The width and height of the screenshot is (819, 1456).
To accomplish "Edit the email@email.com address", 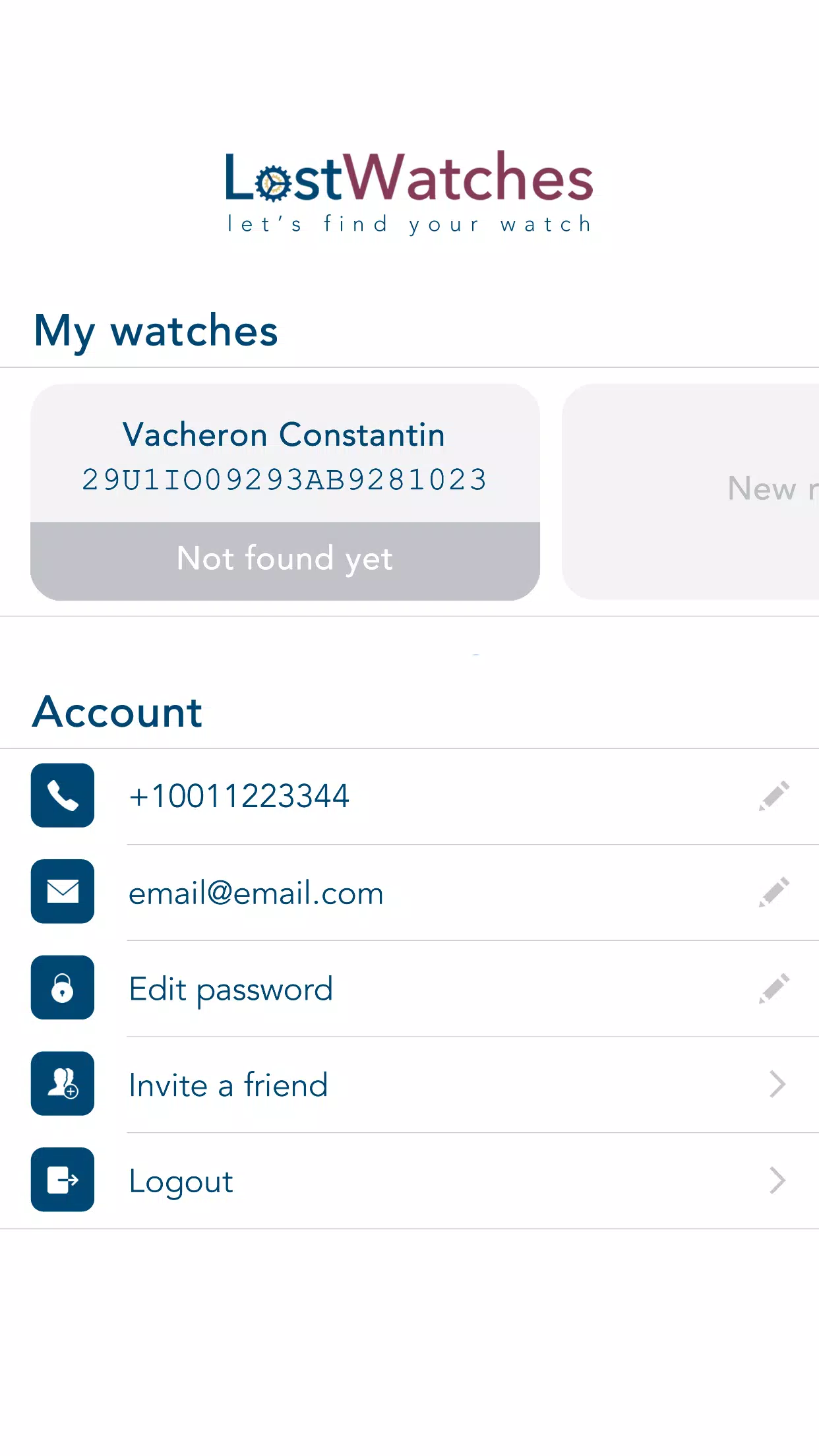I will (773, 892).
